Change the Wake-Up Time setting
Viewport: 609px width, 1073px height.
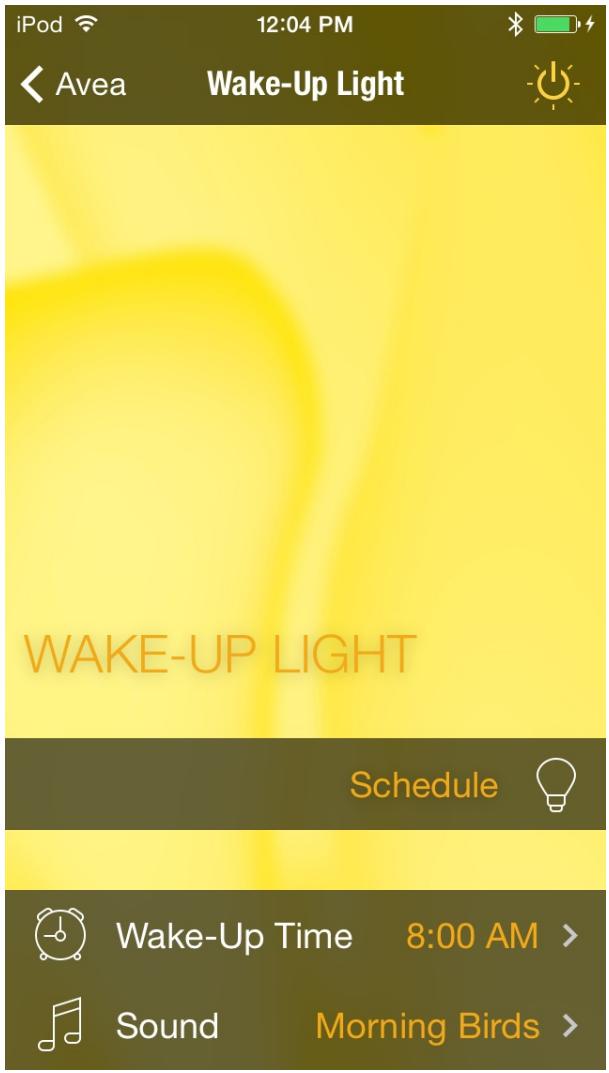(306, 937)
